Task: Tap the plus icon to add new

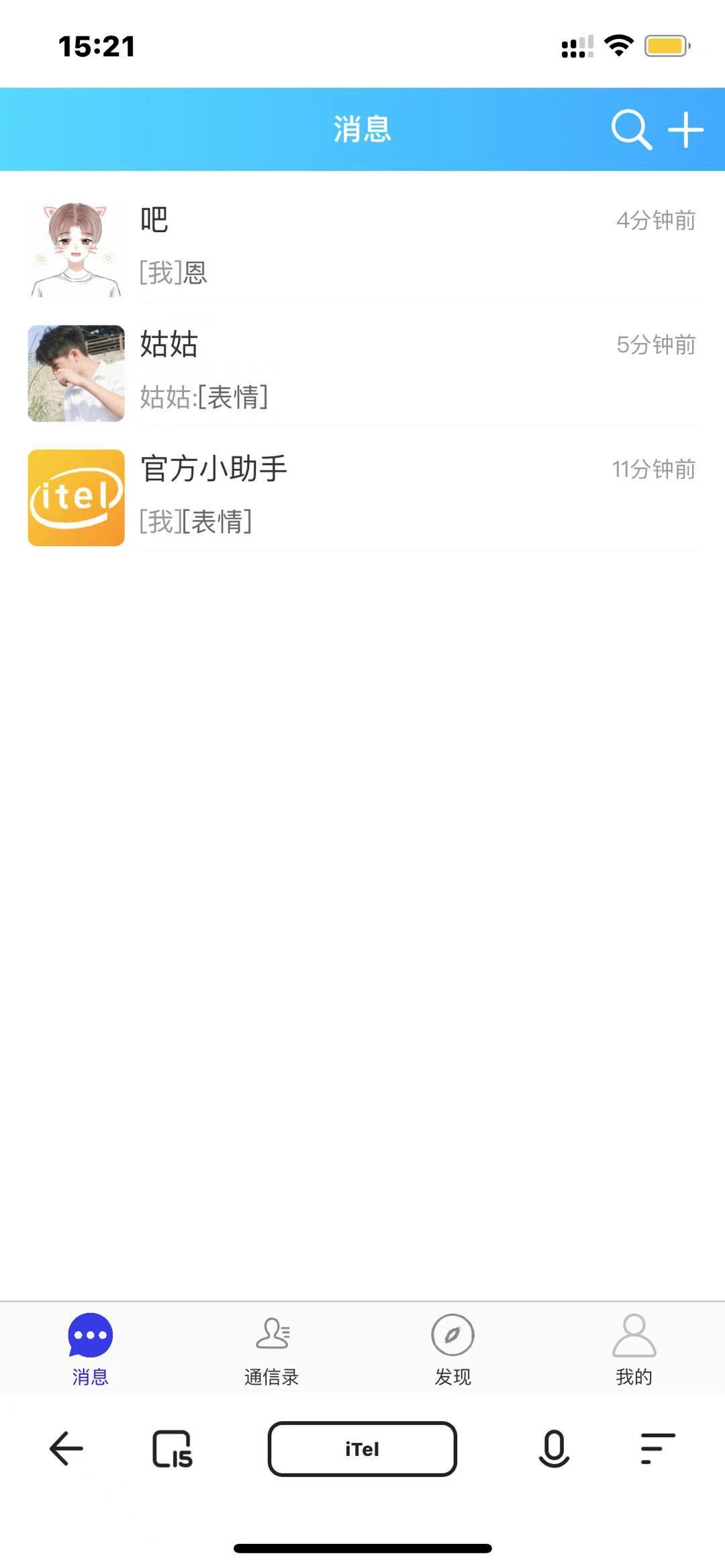Action: coord(685,129)
